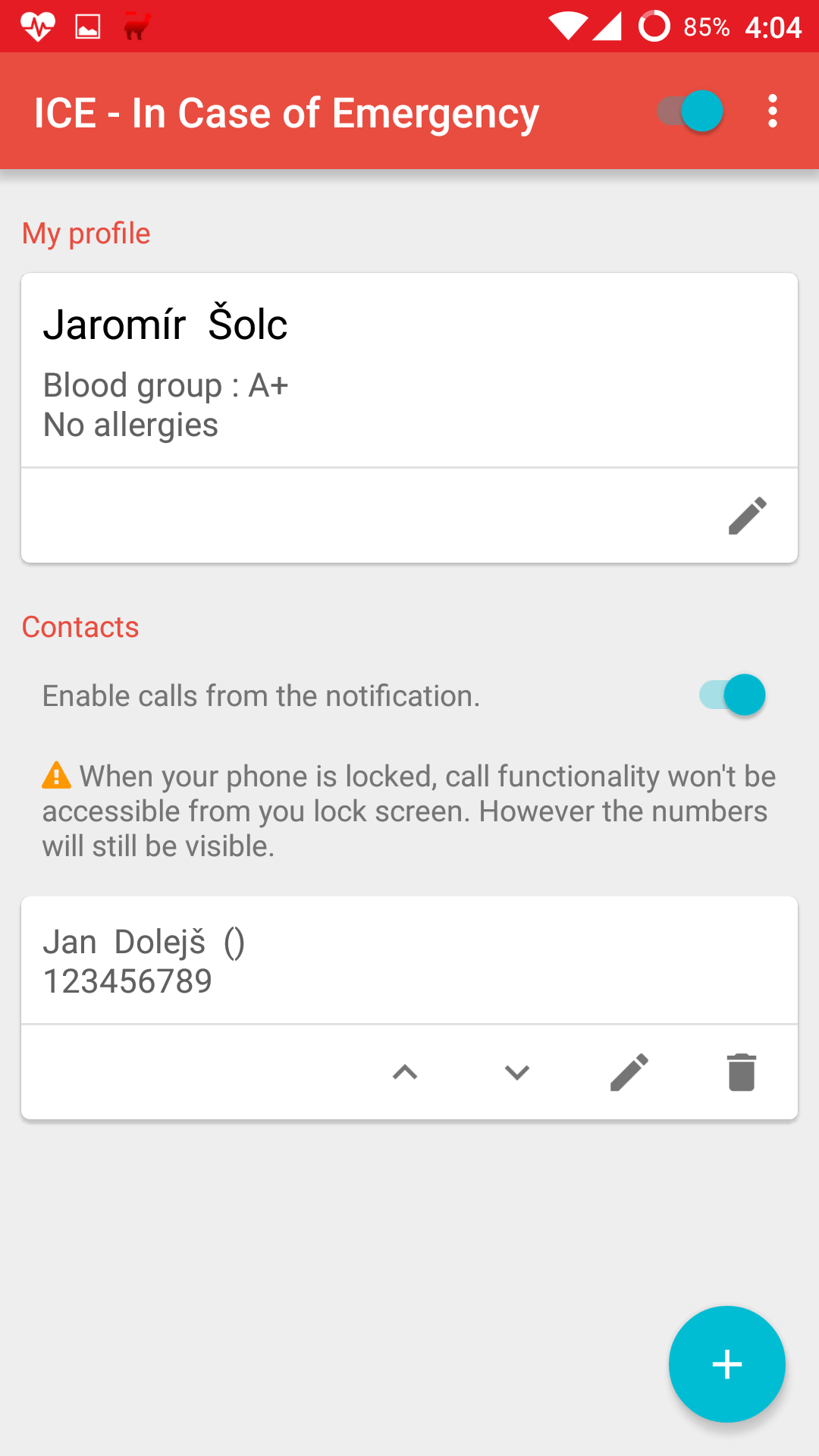Delete the Jan Dolejš contact
The width and height of the screenshot is (819, 1456).
tap(742, 1072)
